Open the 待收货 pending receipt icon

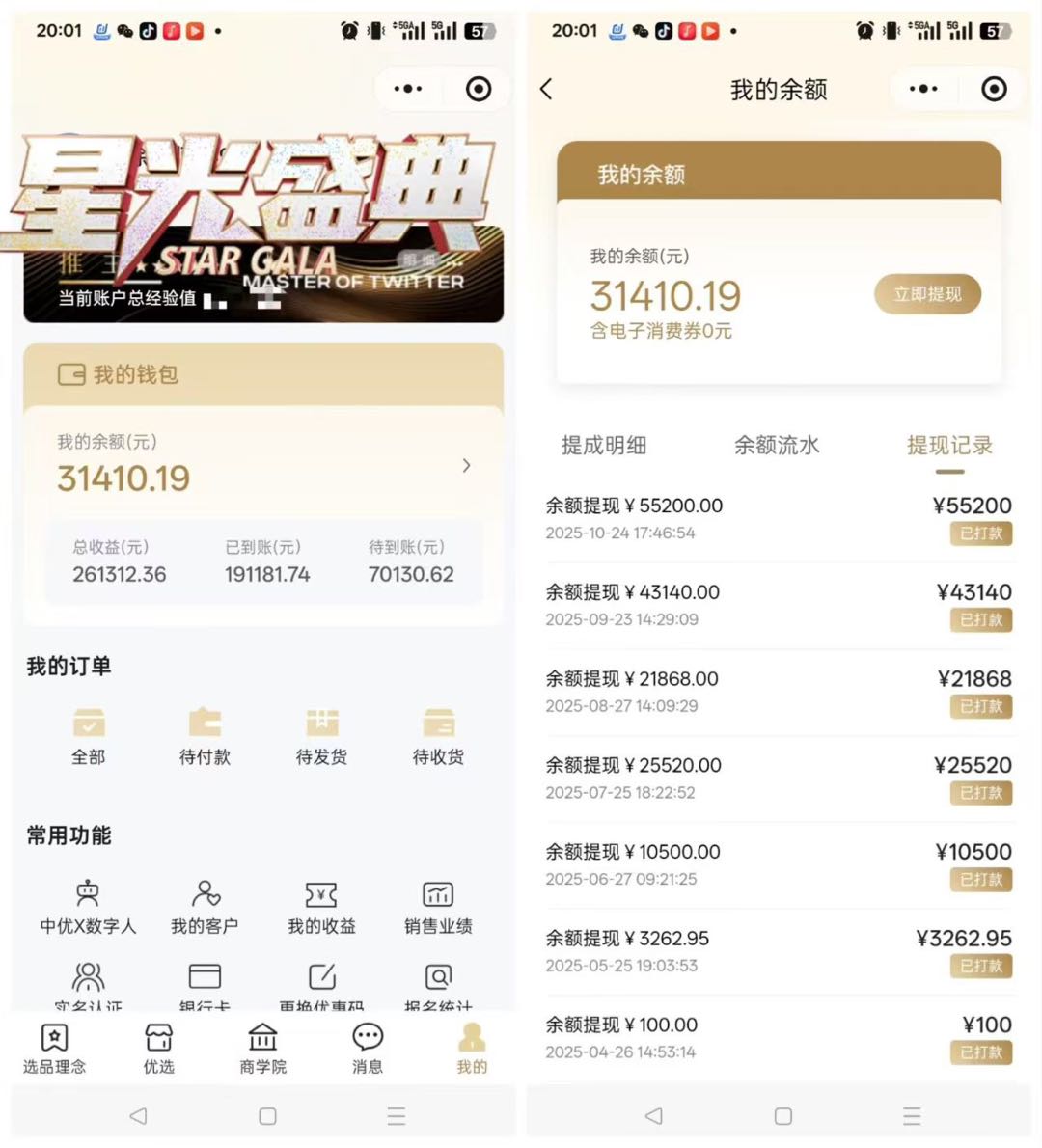click(438, 735)
